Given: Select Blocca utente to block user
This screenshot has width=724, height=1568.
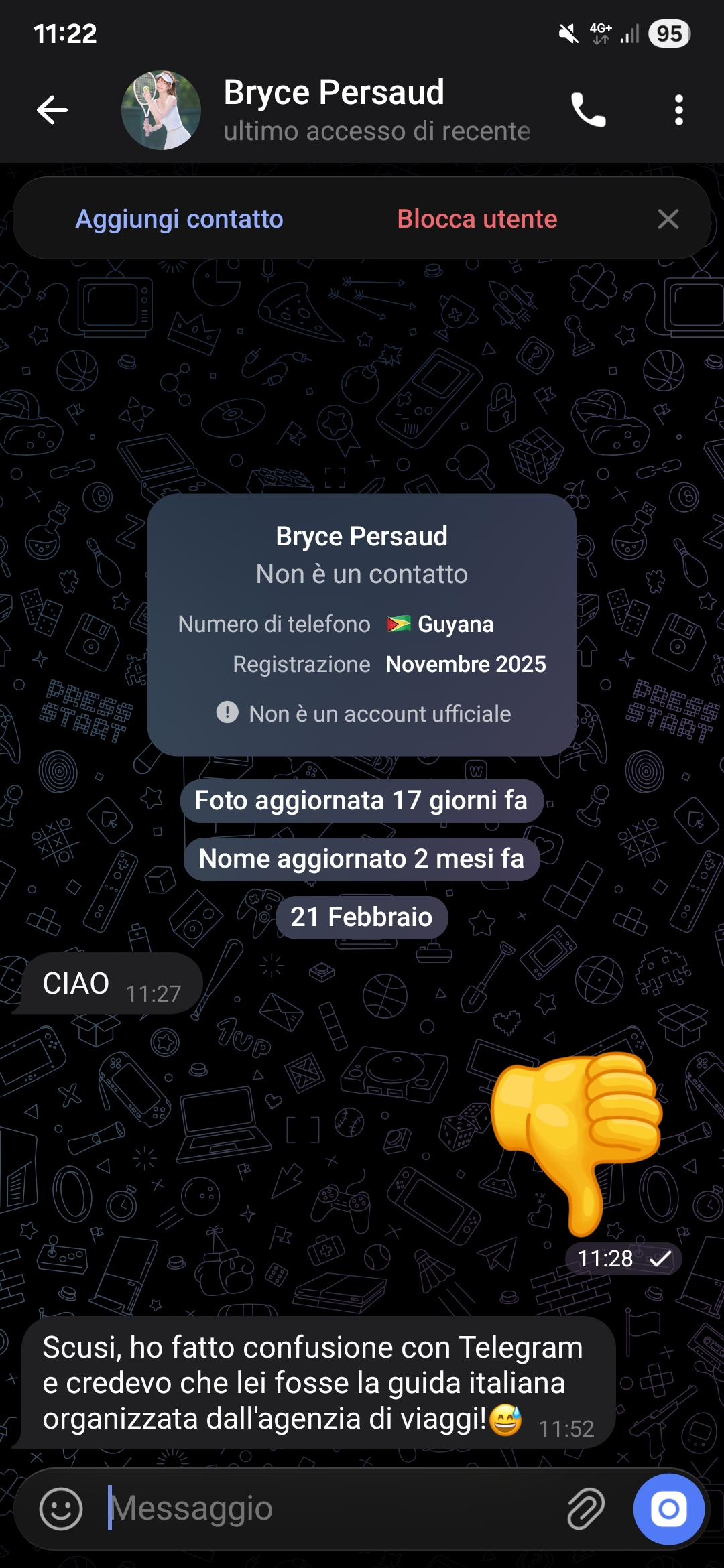Looking at the screenshot, I should (477, 219).
